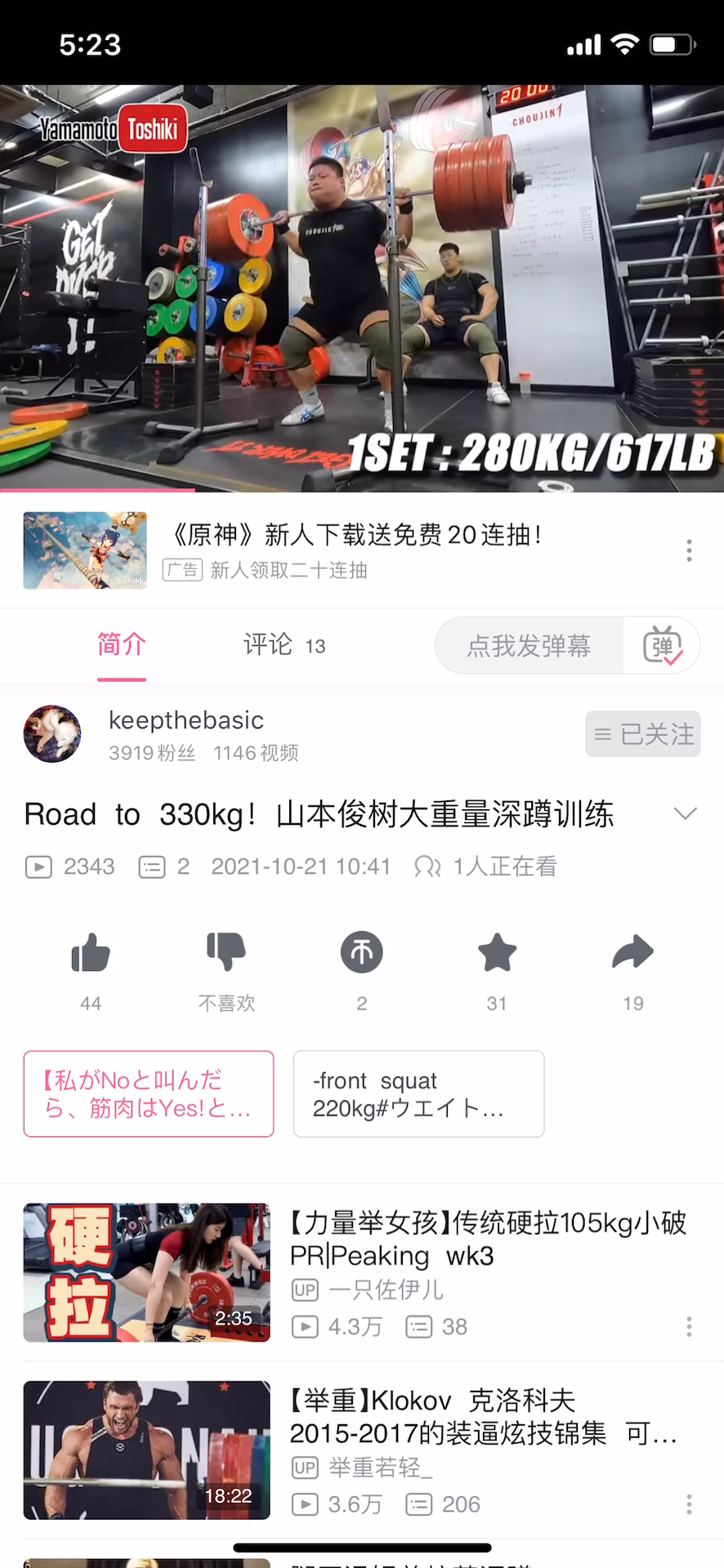Open the 原神 ad banner
This screenshot has width=724, height=1568.
pos(351,550)
